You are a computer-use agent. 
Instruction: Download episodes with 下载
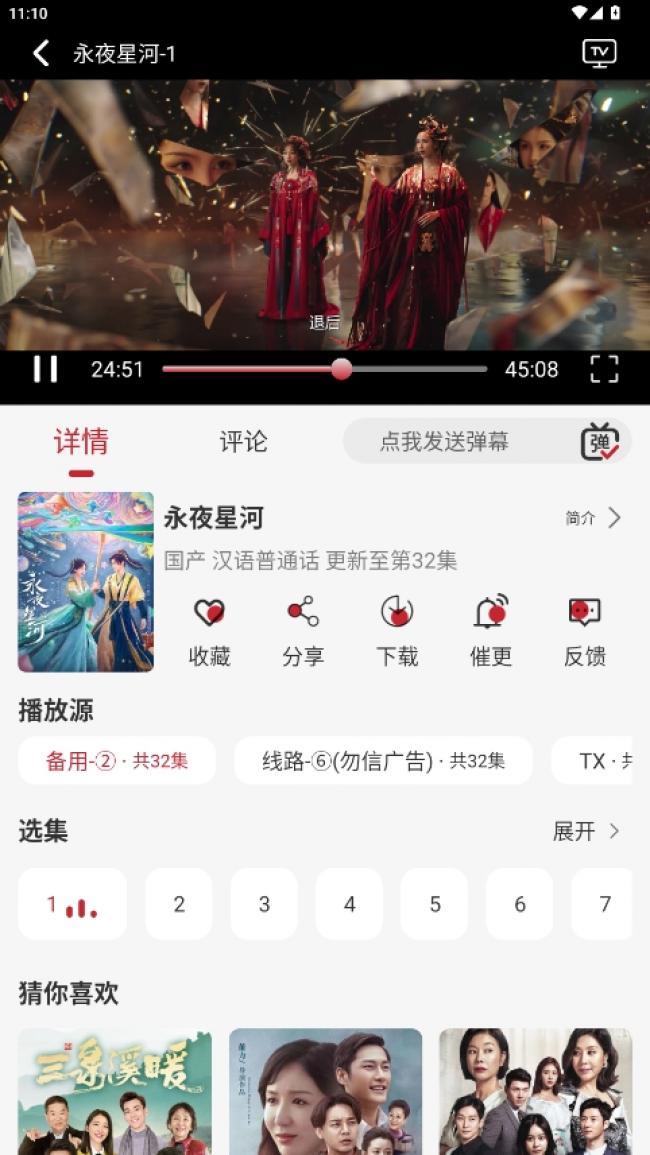click(397, 630)
